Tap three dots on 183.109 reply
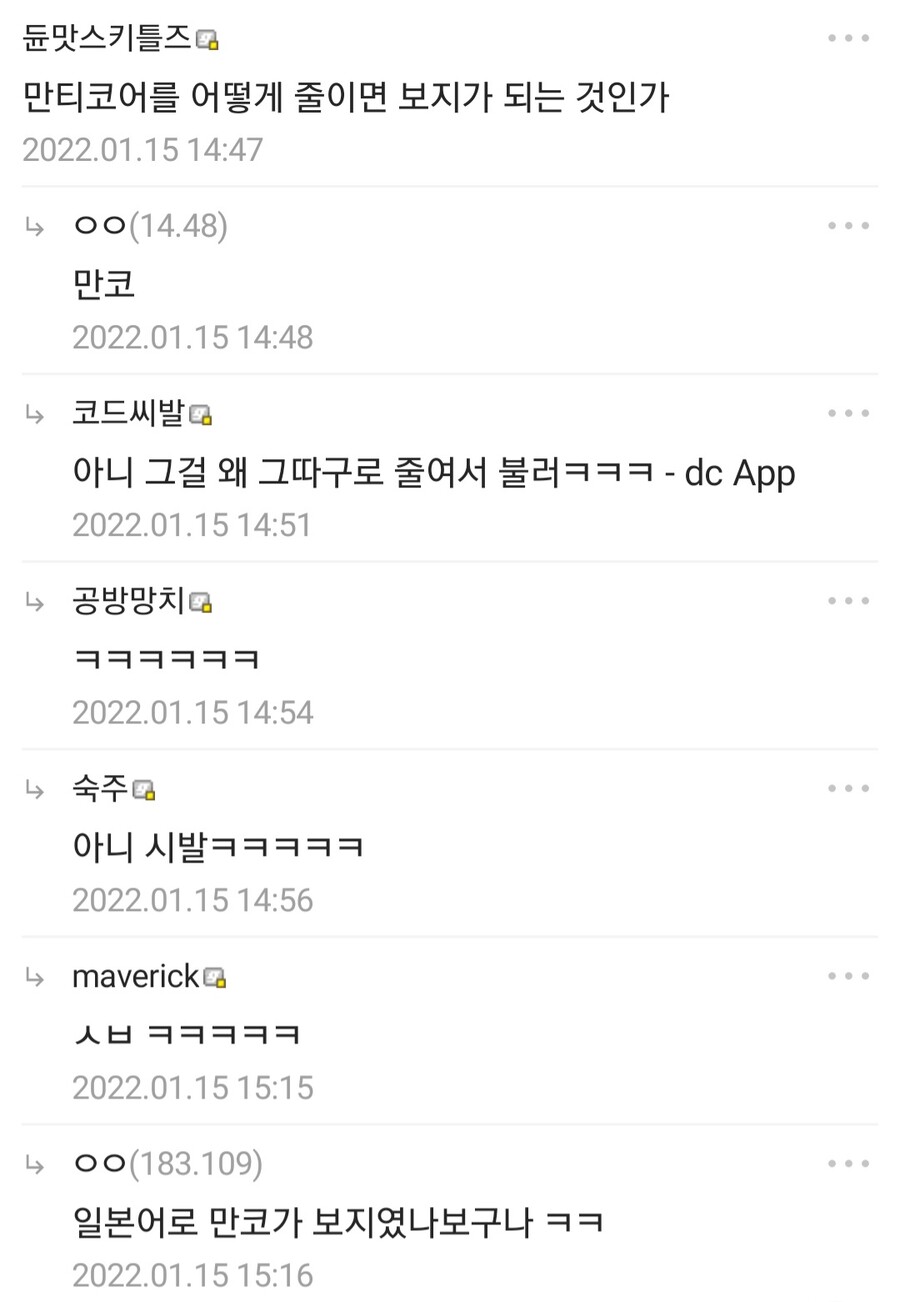Image resolution: width=900 pixels, height=1302 pixels. 848,1164
